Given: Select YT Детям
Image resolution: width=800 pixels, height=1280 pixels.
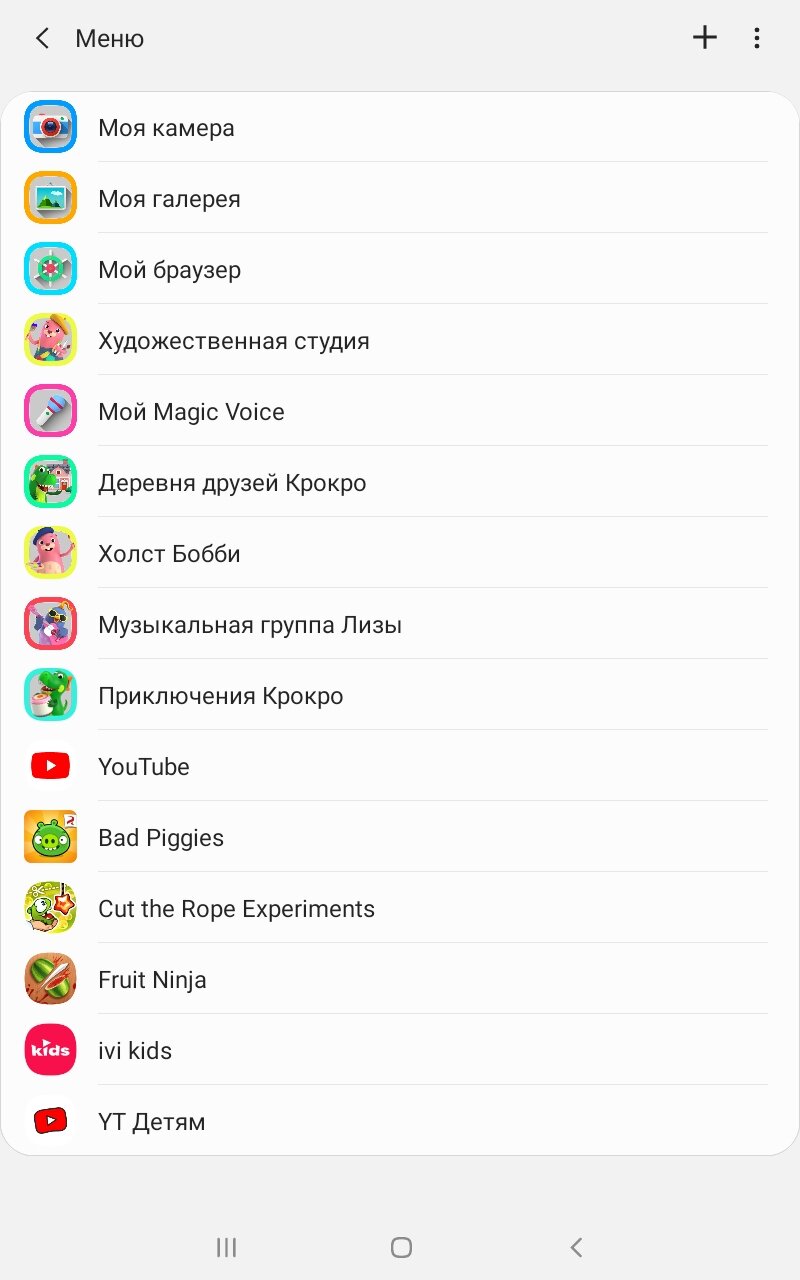Looking at the screenshot, I should pyautogui.click(x=400, y=1121).
